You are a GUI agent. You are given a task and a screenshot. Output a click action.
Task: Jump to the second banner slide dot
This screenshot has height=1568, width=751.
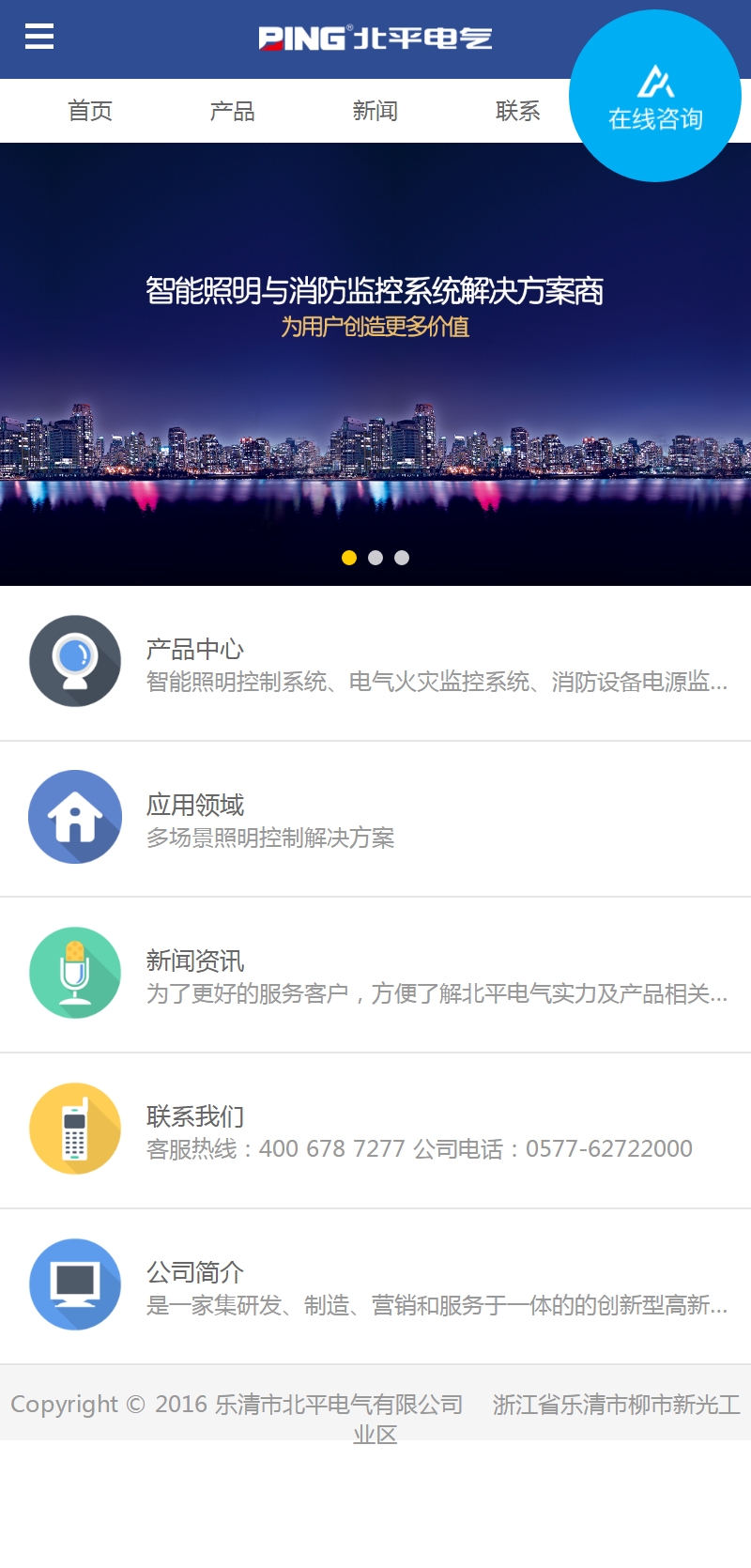(375, 558)
